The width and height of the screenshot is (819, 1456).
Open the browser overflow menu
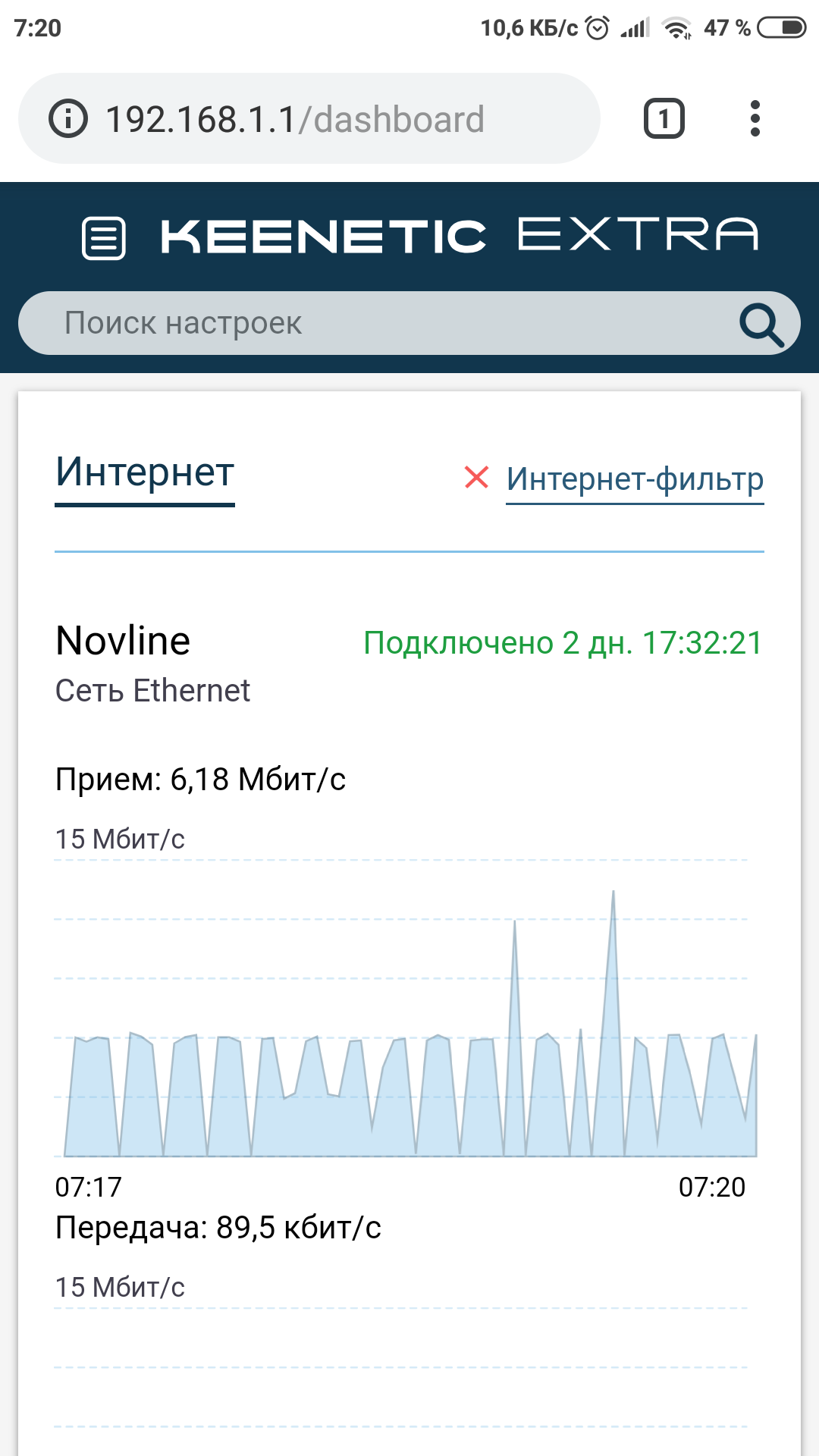[755, 119]
